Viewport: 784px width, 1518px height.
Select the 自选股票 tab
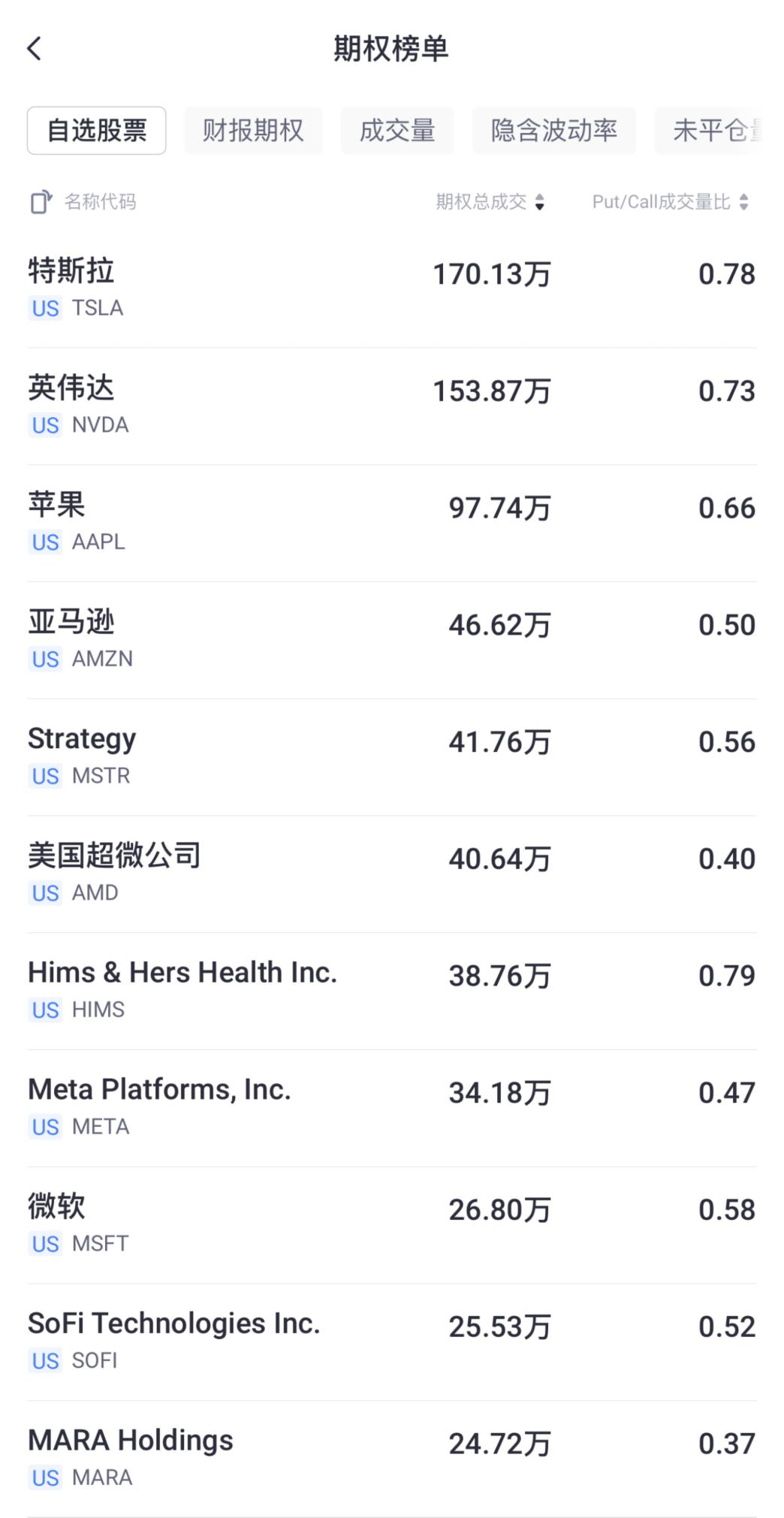pyautogui.click(x=97, y=131)
